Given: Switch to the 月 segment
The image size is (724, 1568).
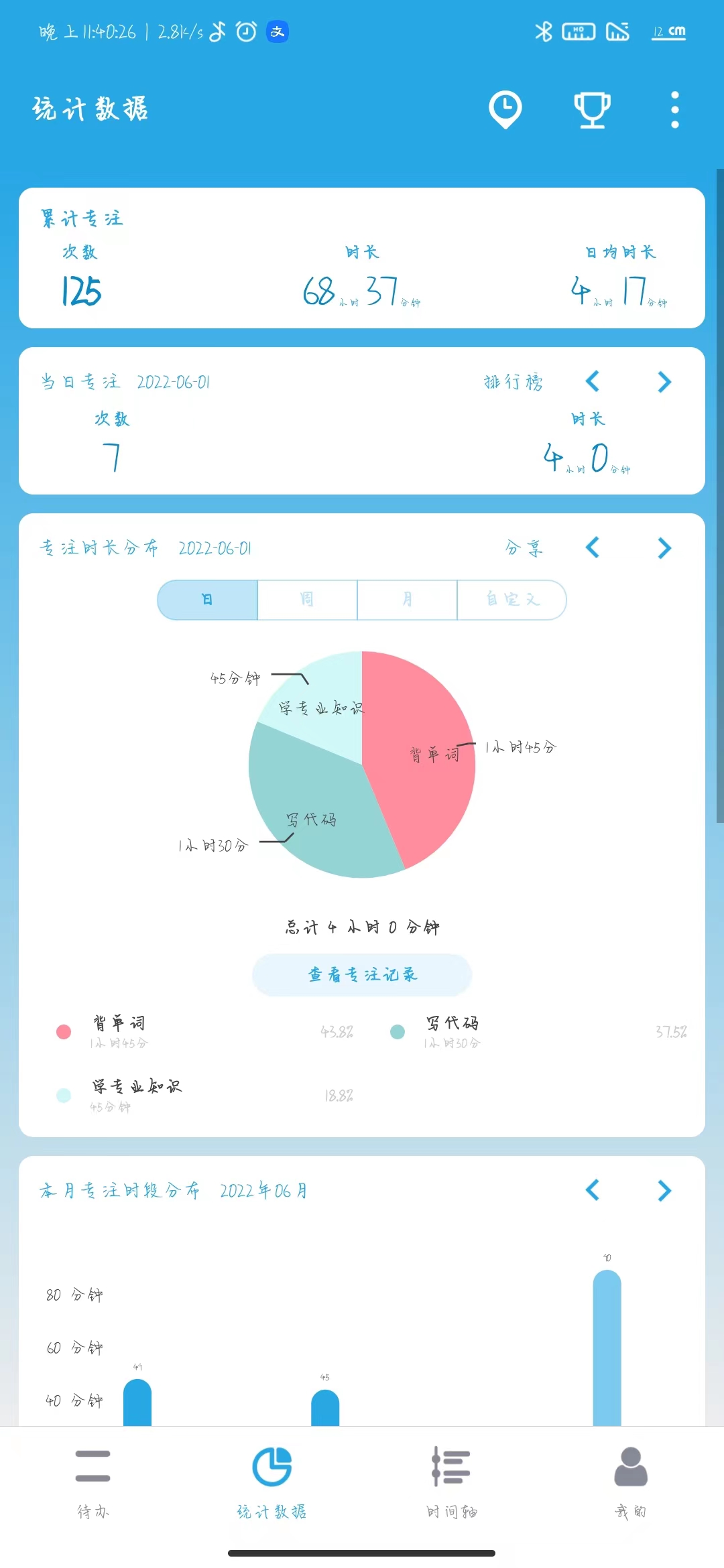Looking at the screenshot, I should (x=407, y=600).
